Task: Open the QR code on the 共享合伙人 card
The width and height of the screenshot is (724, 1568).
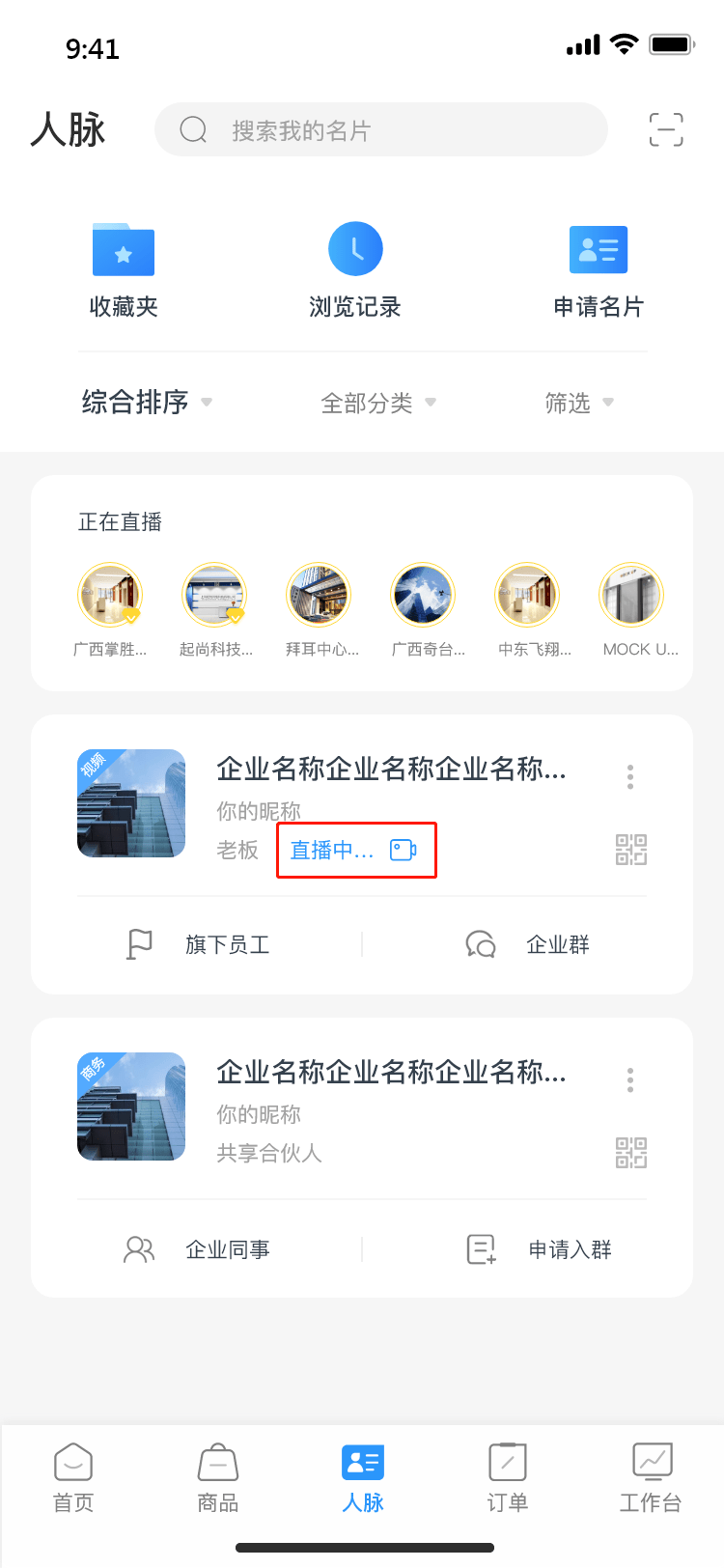Action: 630,1153
